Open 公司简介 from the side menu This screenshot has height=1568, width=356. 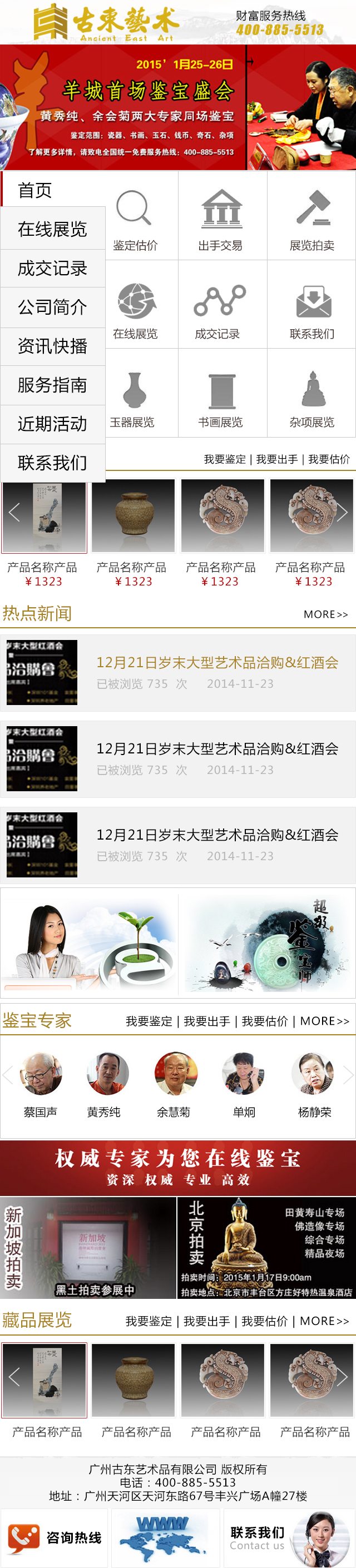pos(52,307)
